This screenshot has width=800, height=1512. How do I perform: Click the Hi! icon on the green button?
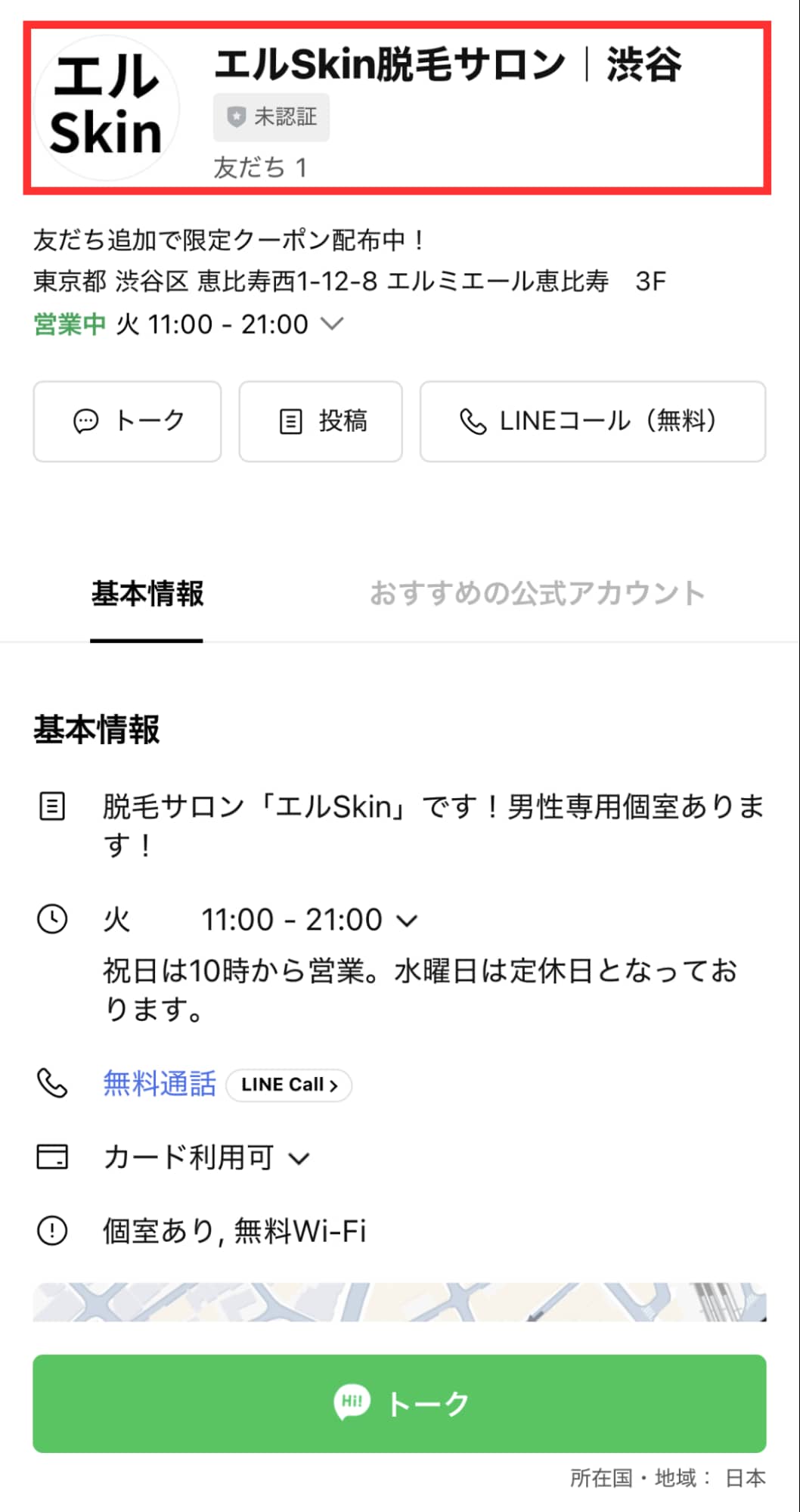tap(352, 1404)
